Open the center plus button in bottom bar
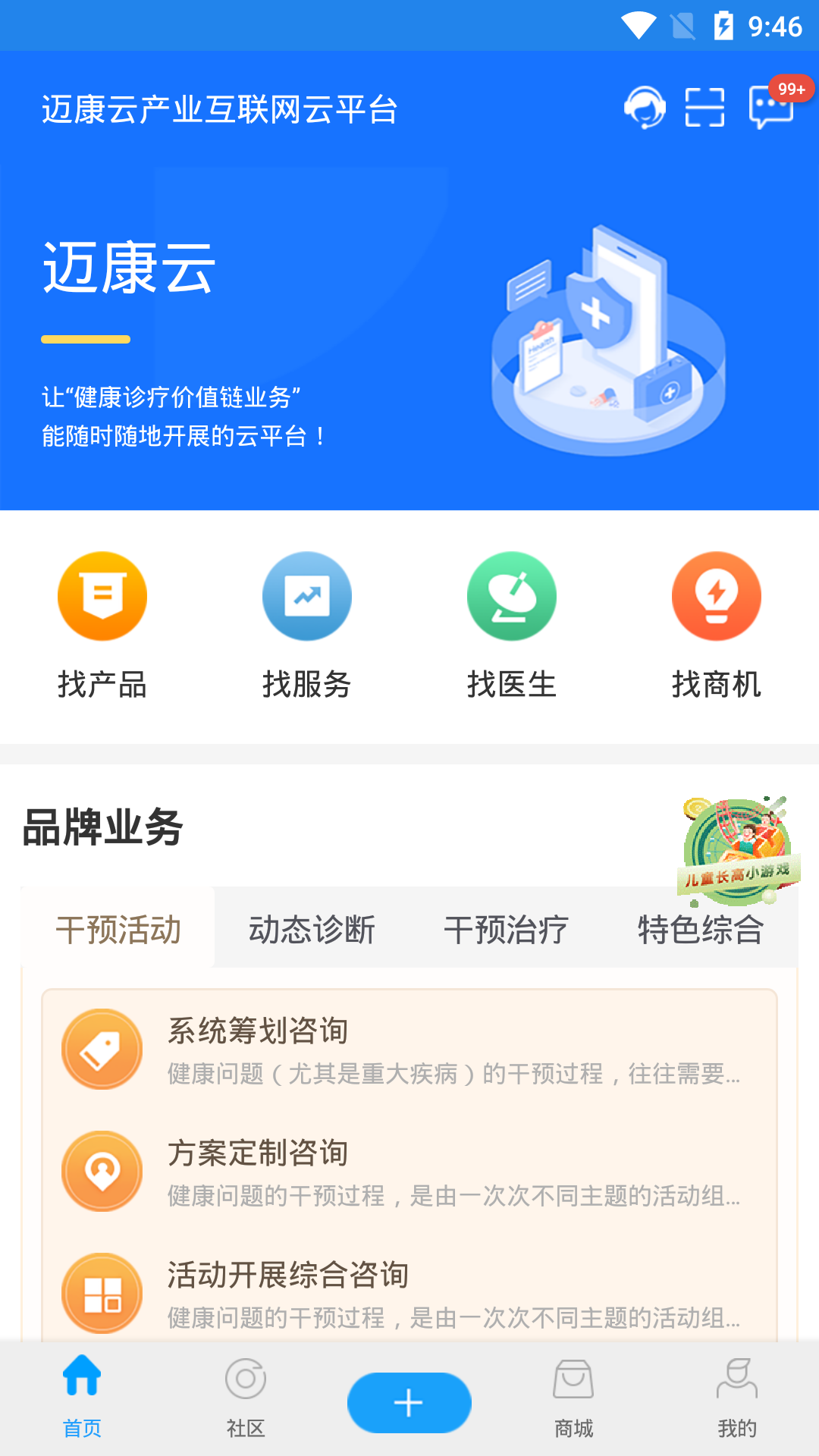Screen dimensions: 819x1456 click(409, 1402)
